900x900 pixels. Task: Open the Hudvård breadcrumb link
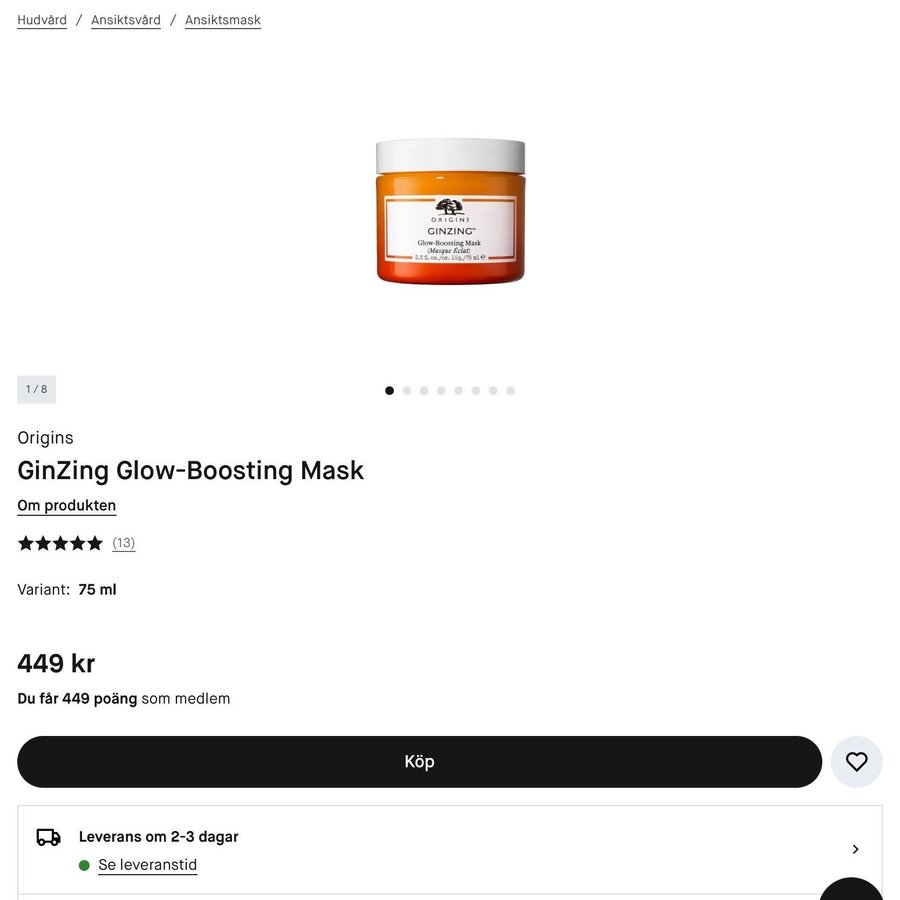pos(42,20)
